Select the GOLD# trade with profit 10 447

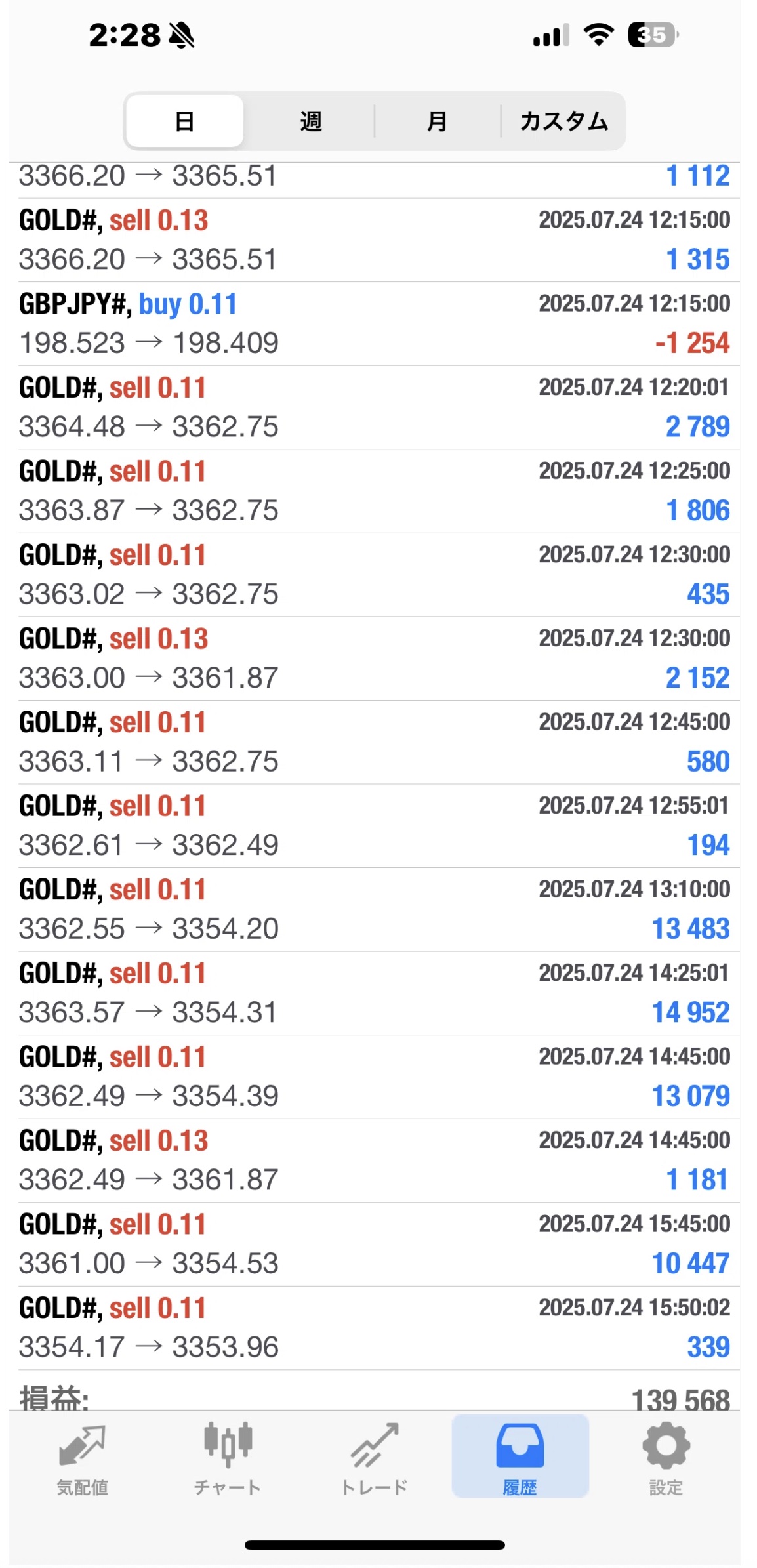point(374,1244)
